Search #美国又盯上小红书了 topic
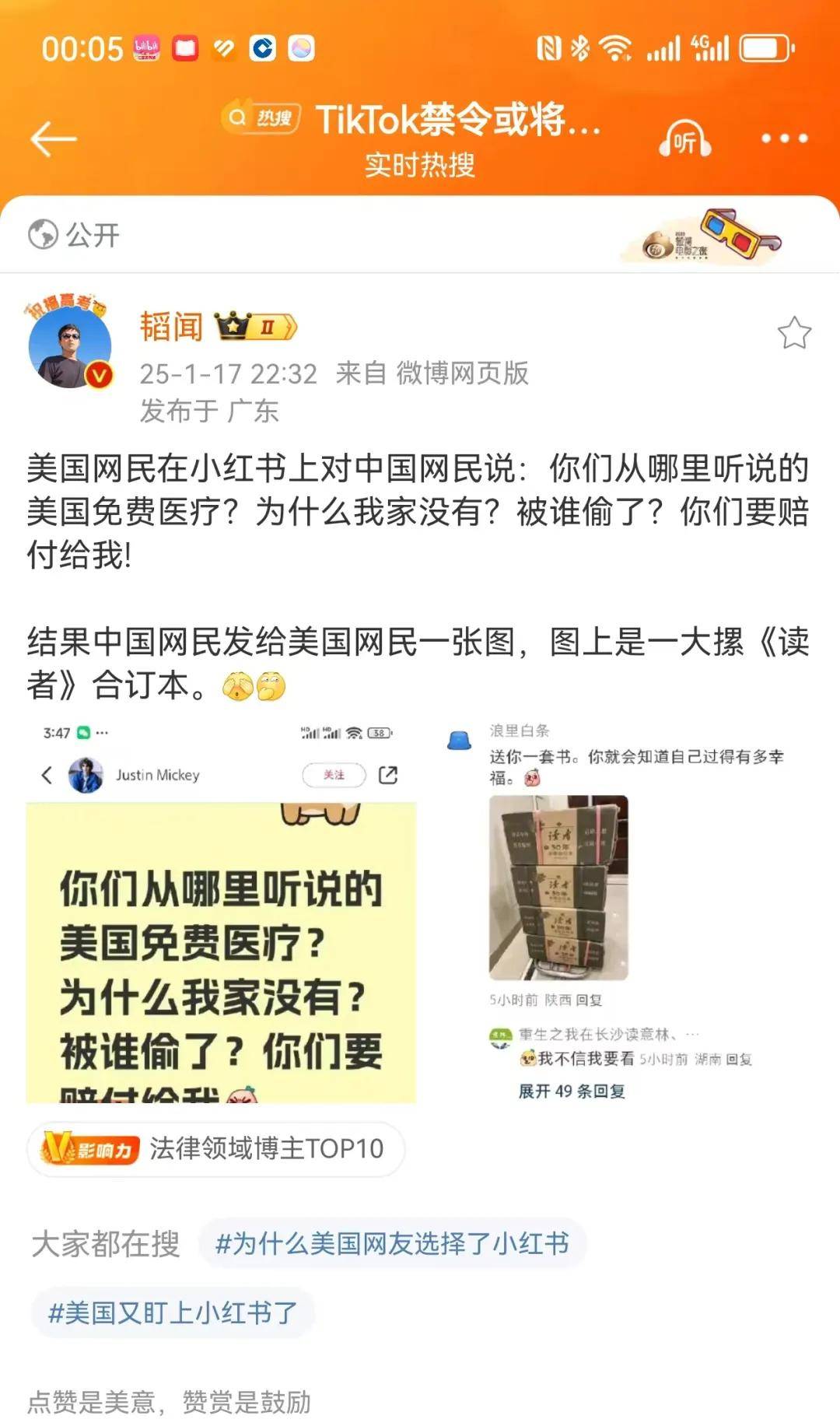 click(173, 1312)
